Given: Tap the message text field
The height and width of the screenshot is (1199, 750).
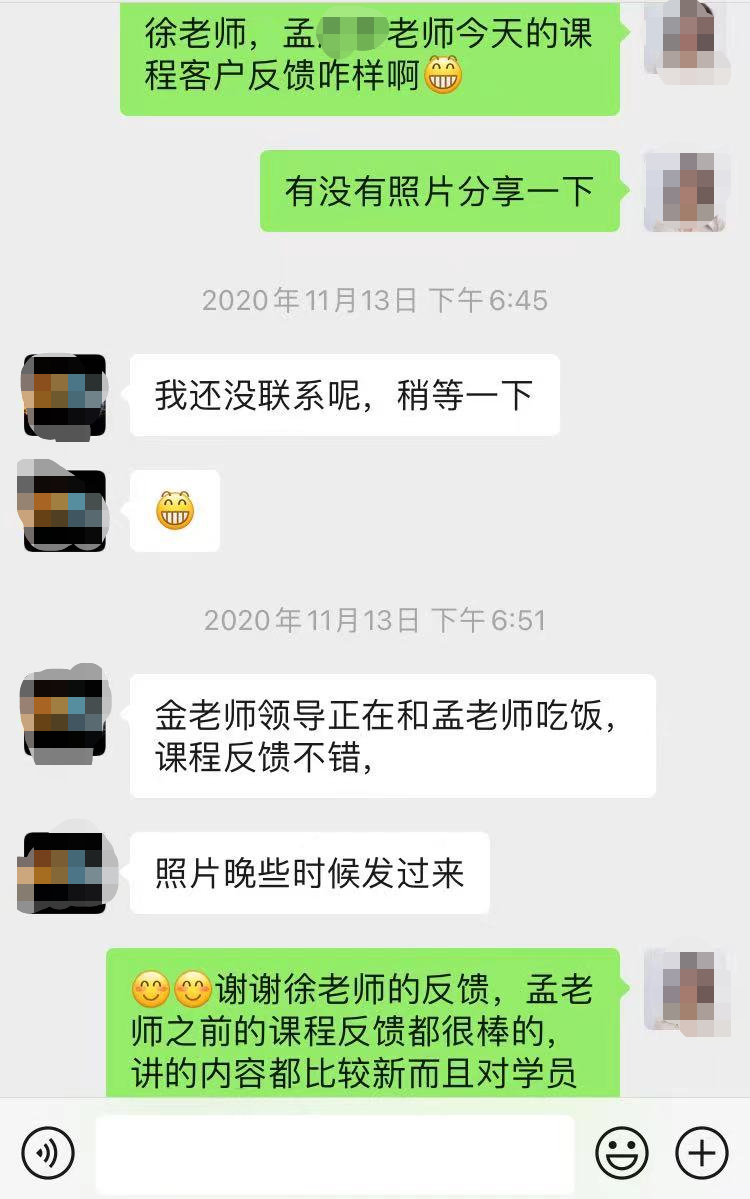Looking at the screenshot, I should coord(335,1153).
